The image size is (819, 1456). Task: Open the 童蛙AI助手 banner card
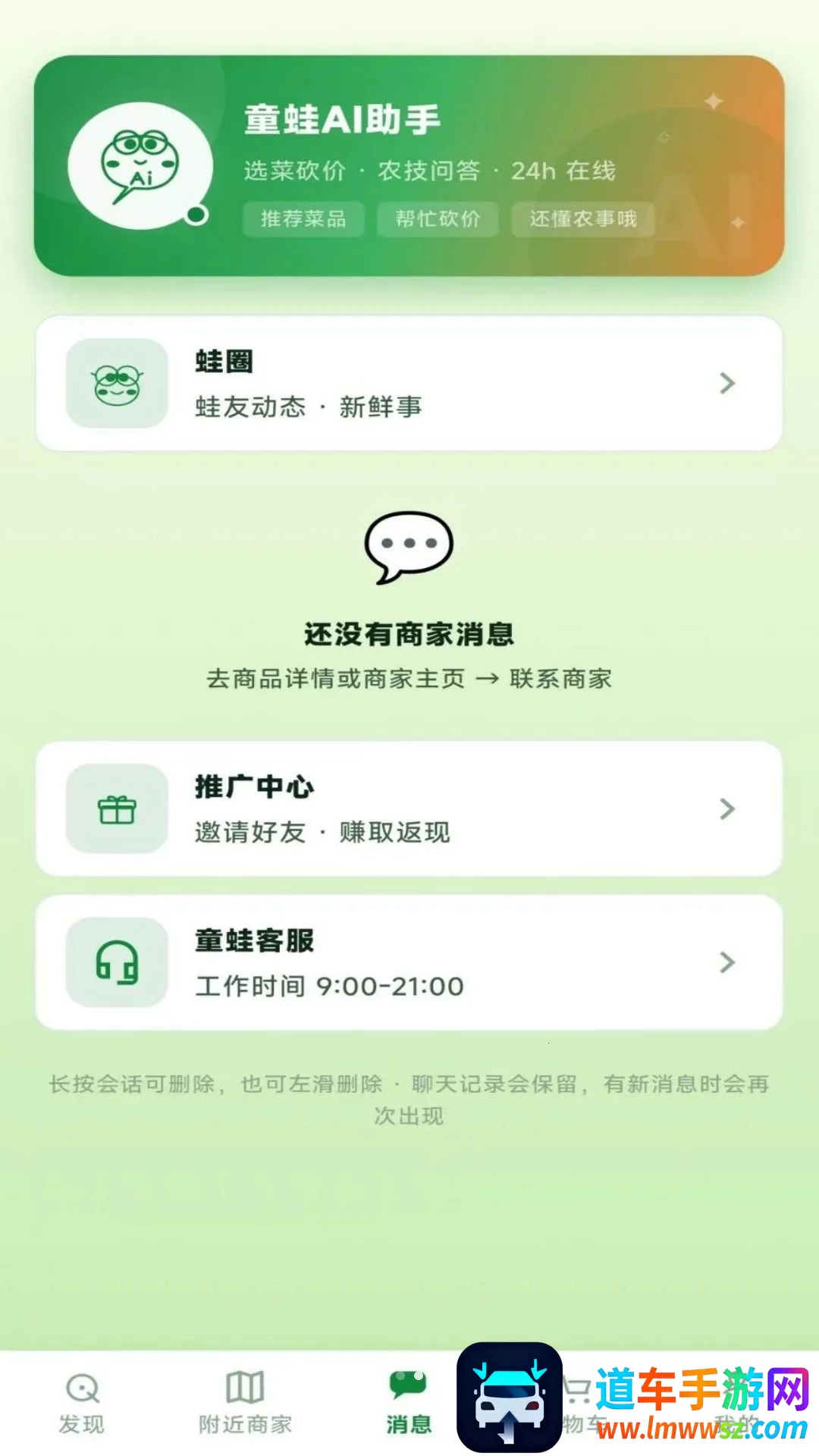click(x=409, y=165)
